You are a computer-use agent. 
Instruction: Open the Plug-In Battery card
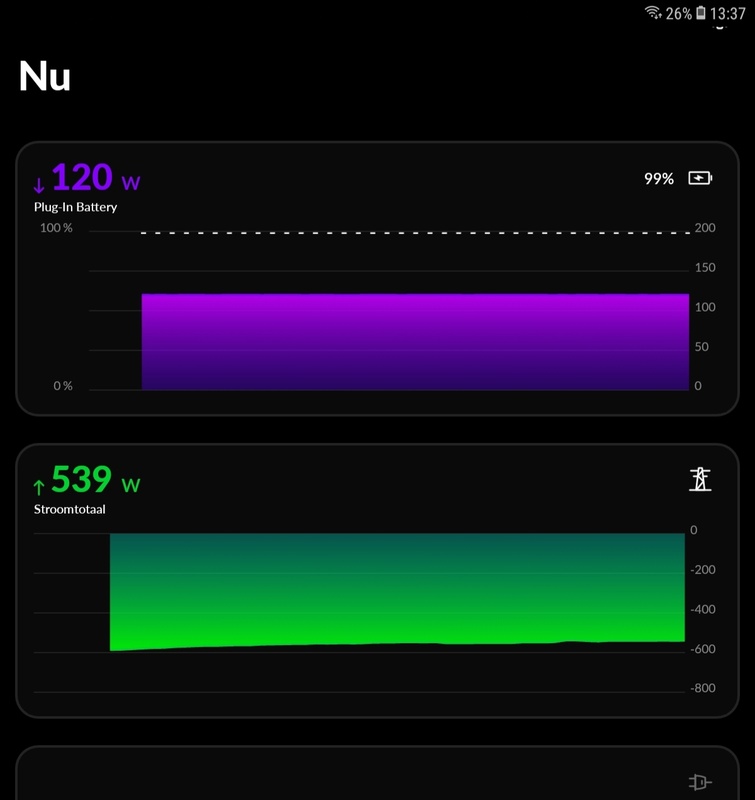(x=376, y=278)
